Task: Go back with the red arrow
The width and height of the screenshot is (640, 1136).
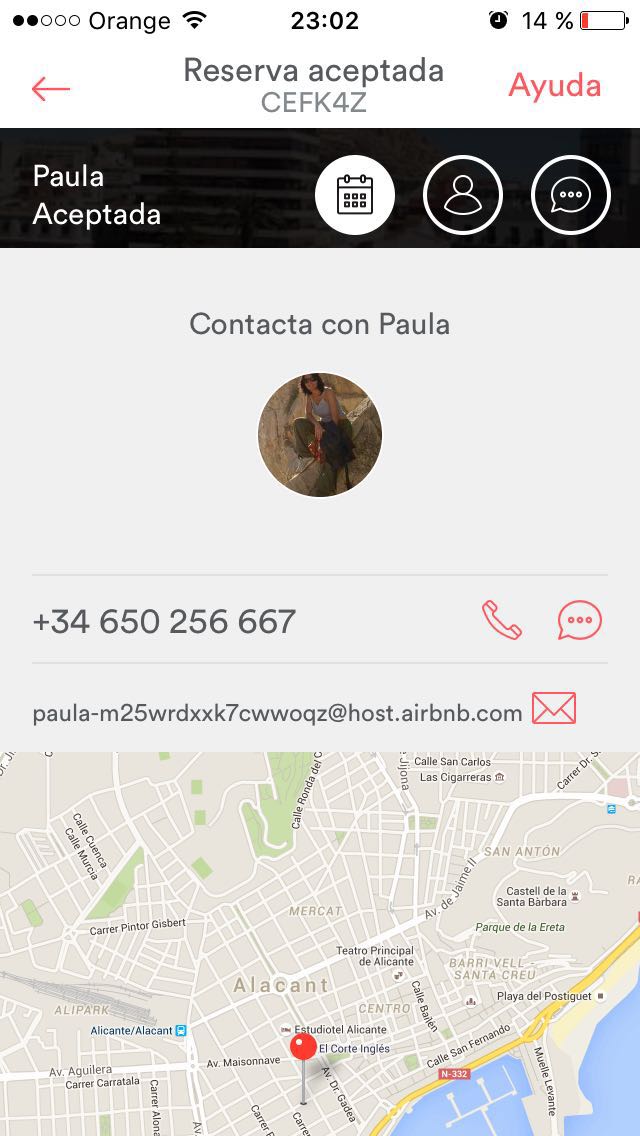Action: click(x=50, y=88)
